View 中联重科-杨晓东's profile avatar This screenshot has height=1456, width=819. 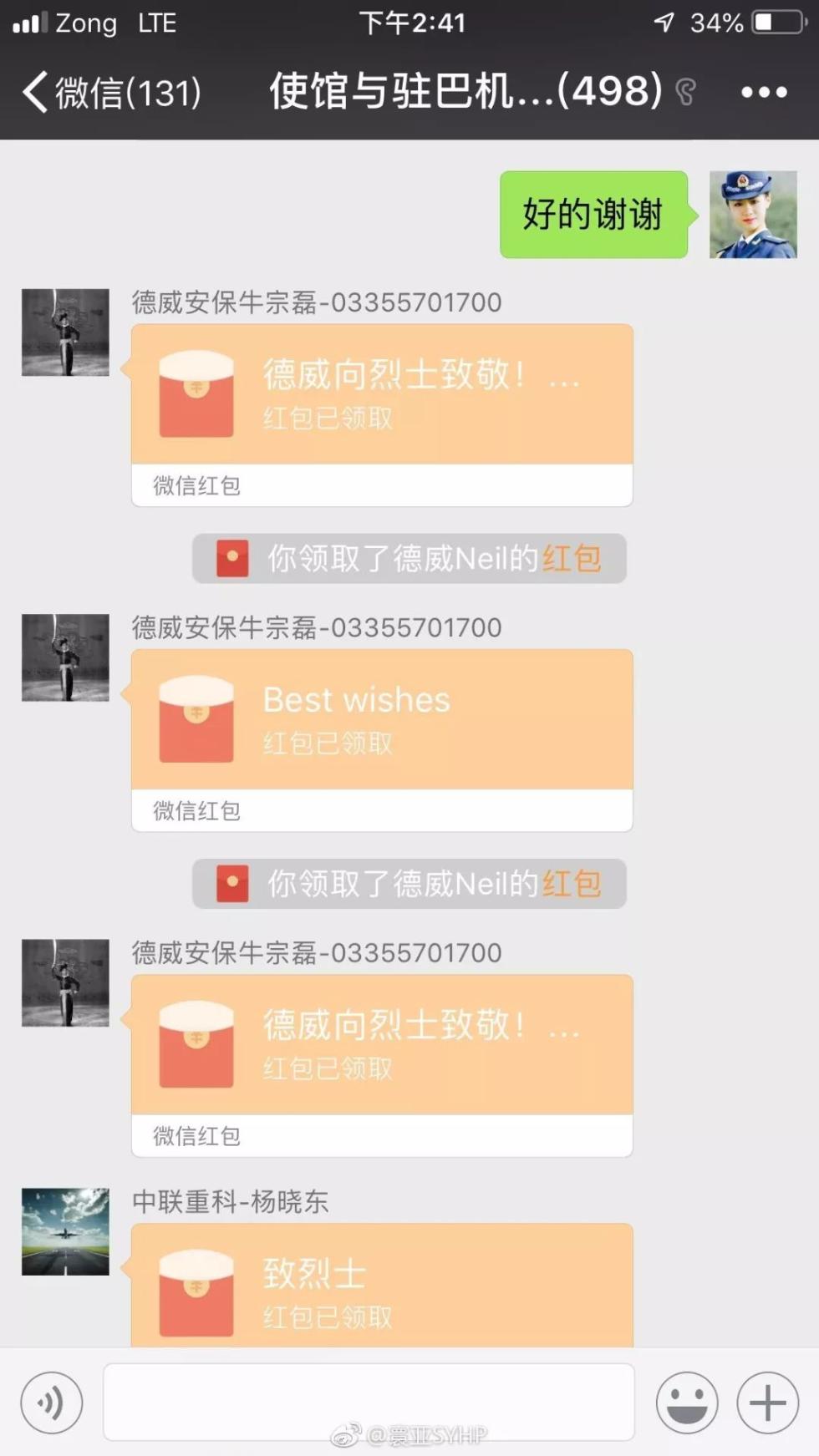(x=65, y=1231)
